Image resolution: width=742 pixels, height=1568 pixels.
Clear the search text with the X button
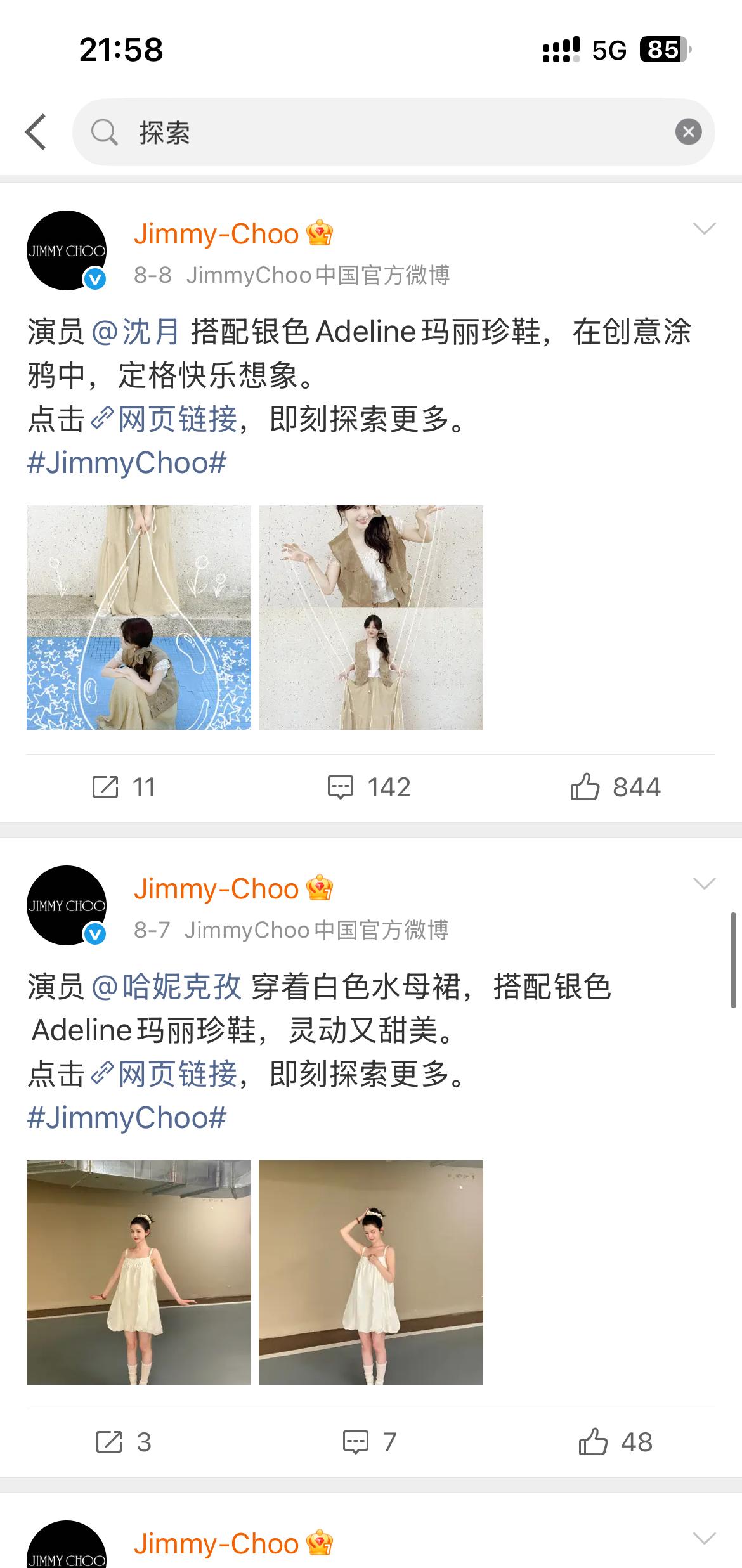point(688,132)
